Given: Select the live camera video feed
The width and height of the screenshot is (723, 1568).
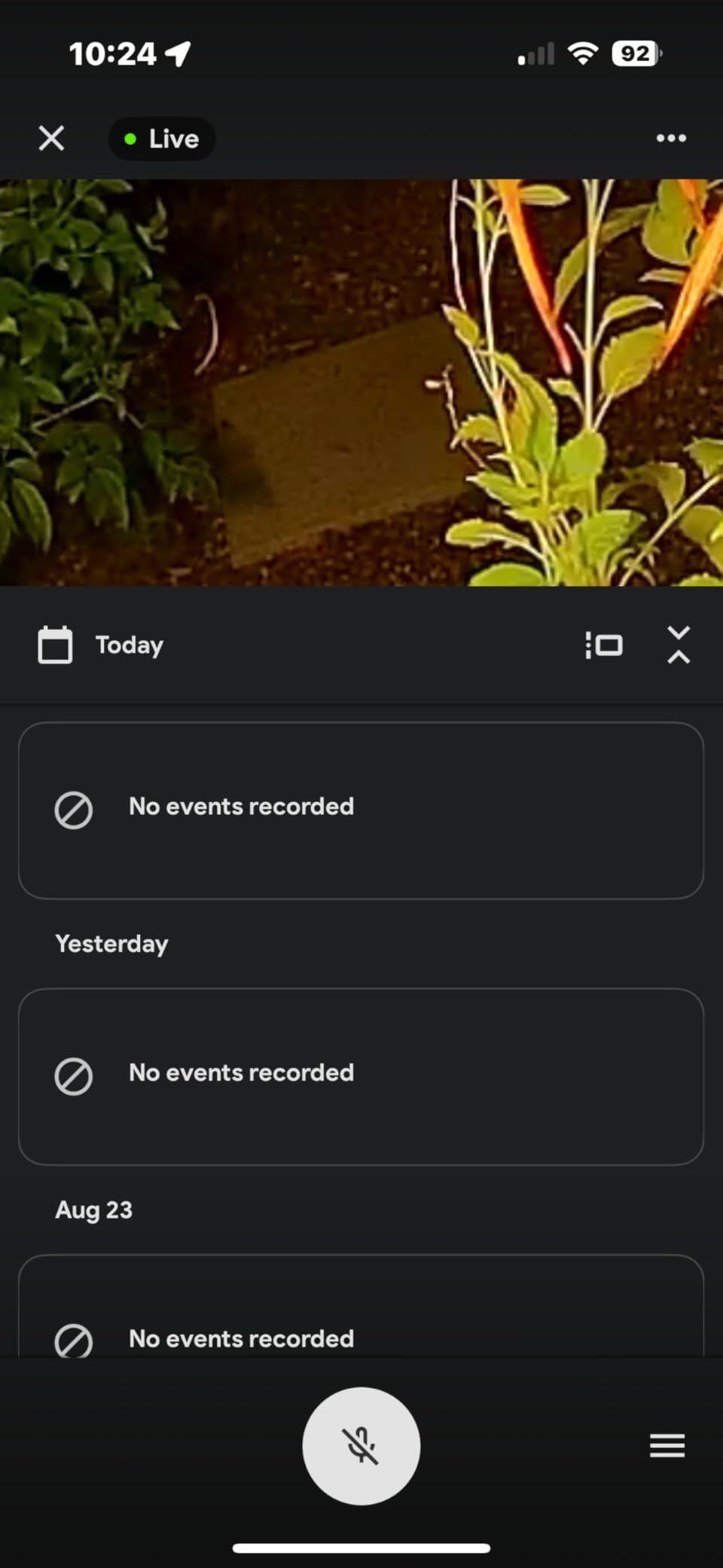Looking at the screenshot, I should [x=361, y=380].
